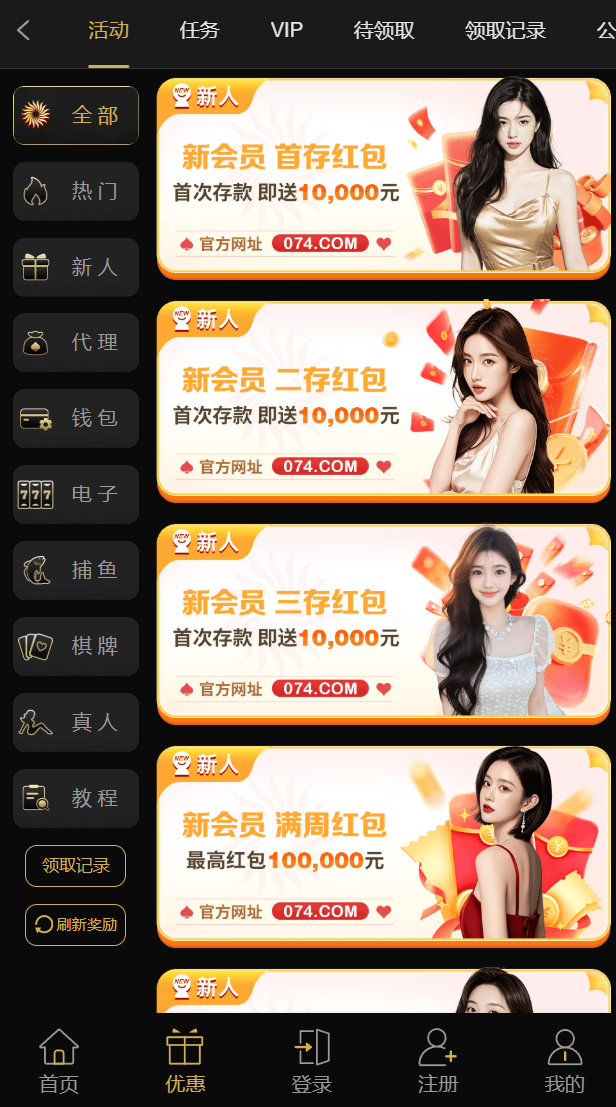Go back using the top-left arrow
Screen dimensions: 616x1107
tap(24, 31)
